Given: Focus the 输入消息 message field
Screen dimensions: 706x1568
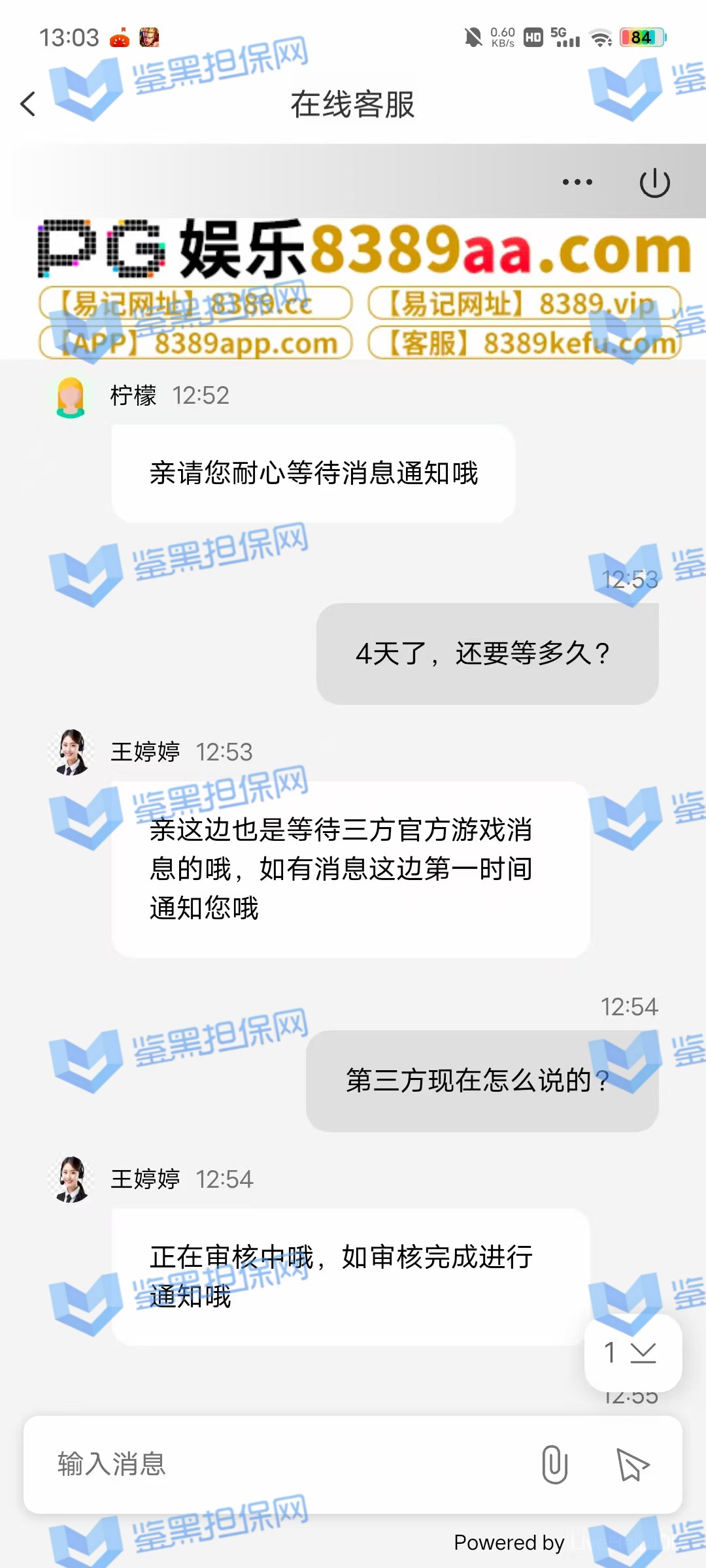Looking at the screenshot, I should 281,1464.
